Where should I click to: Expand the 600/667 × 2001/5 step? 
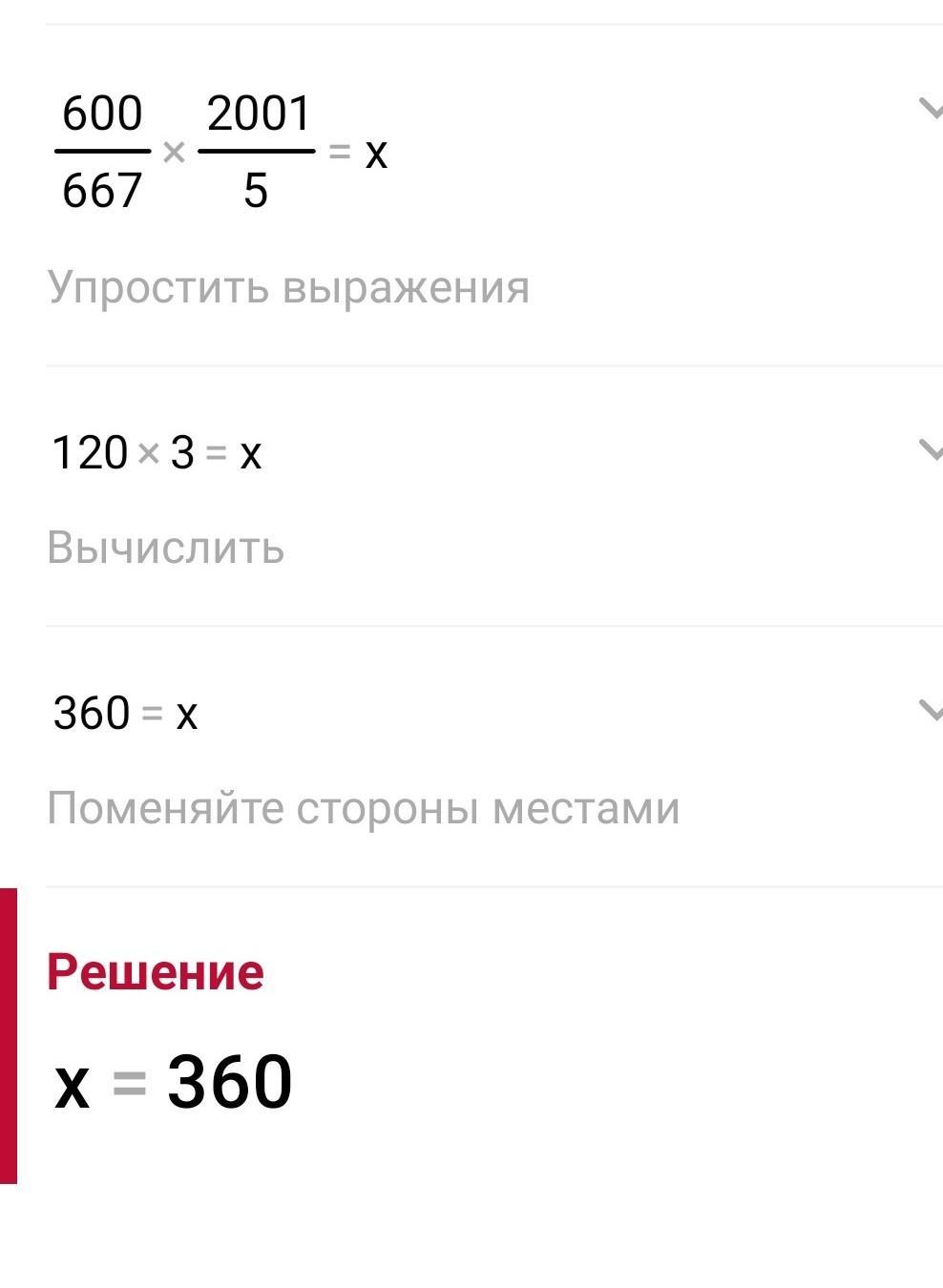[x=930, y=109]
